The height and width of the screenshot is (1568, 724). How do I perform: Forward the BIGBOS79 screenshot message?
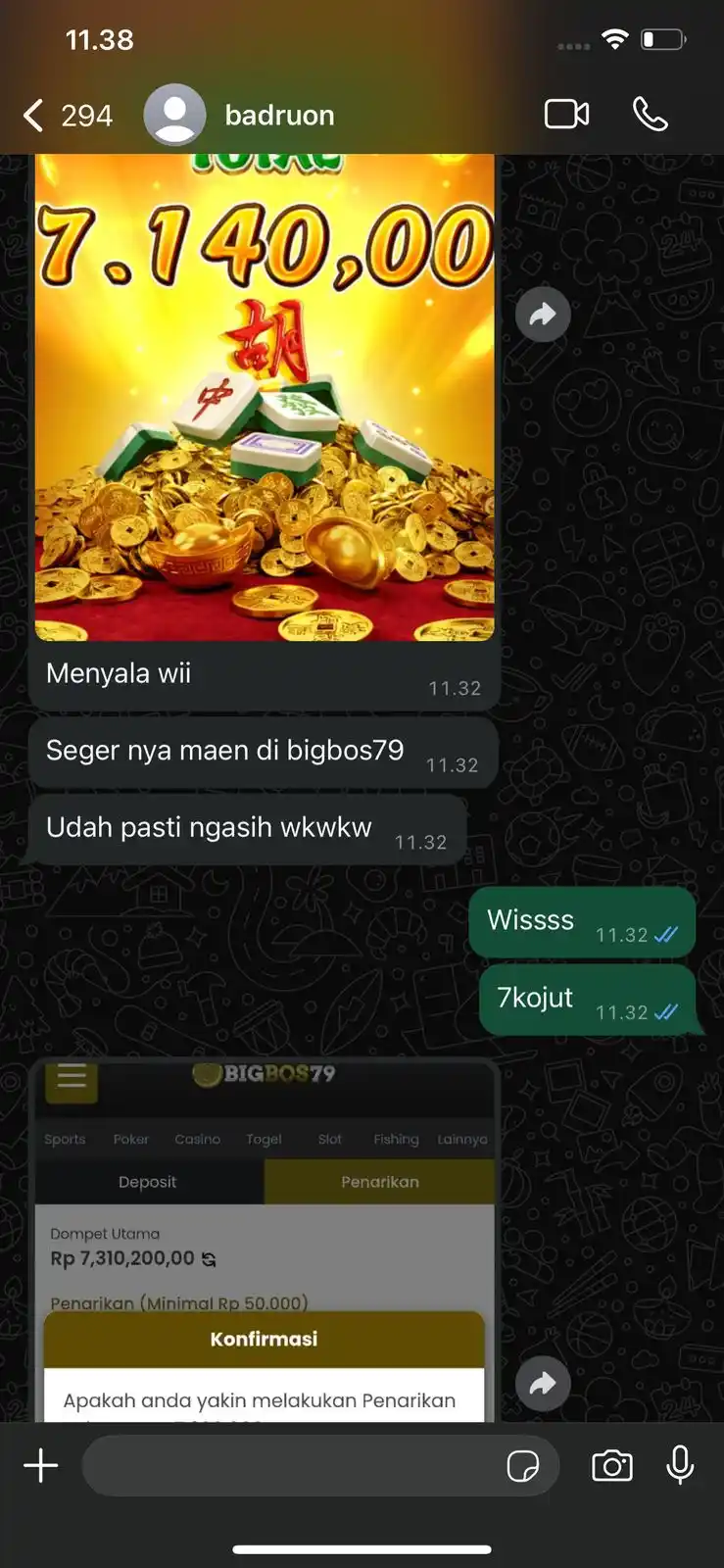coord(543,1383)
